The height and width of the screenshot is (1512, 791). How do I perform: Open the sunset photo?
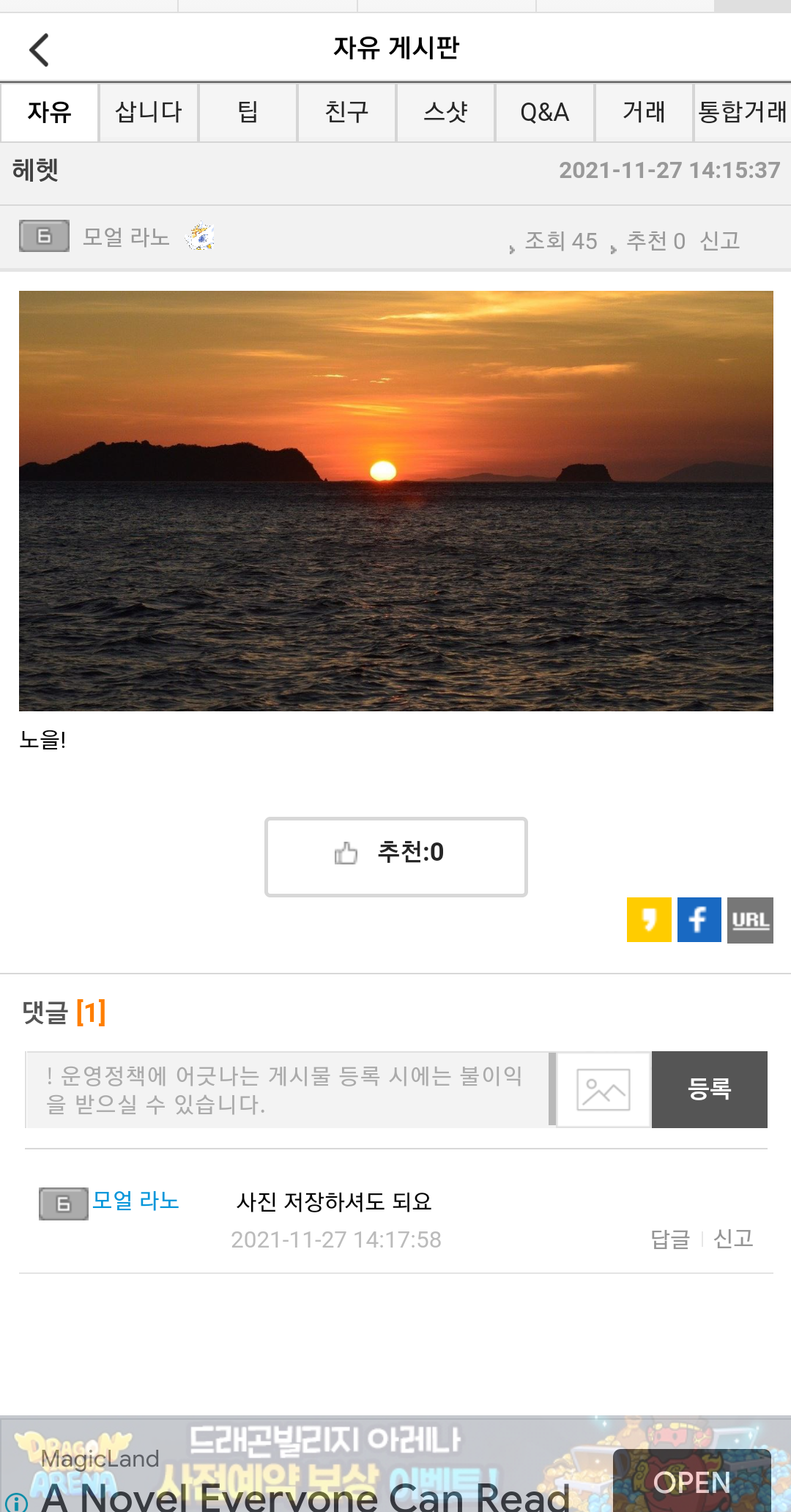point(395,500)
